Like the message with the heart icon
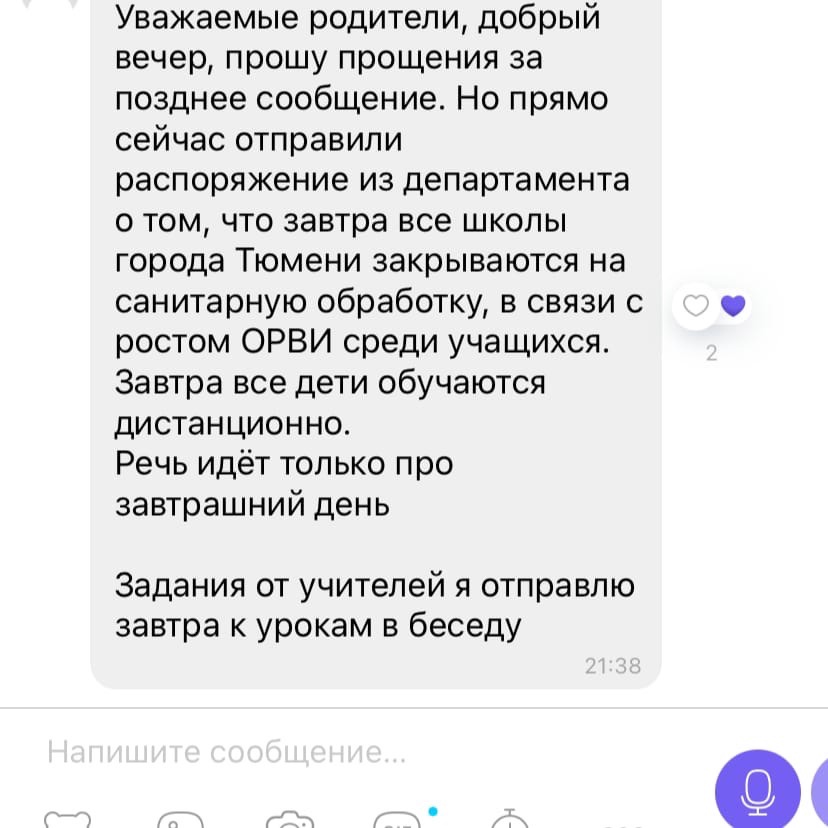This screenshot has width=828, height=828. (x=695, y=306)
